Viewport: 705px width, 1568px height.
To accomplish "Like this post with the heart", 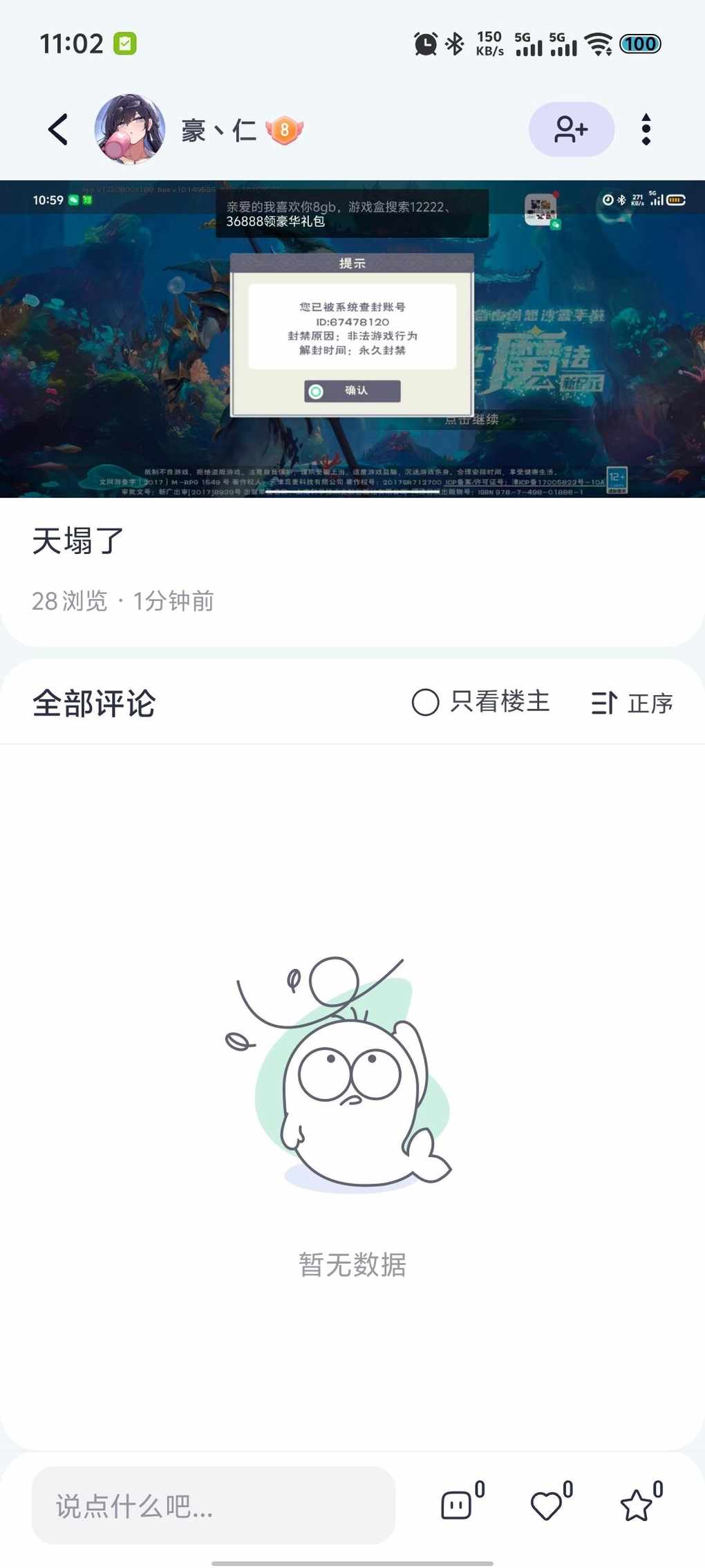I will point(546,1505).
